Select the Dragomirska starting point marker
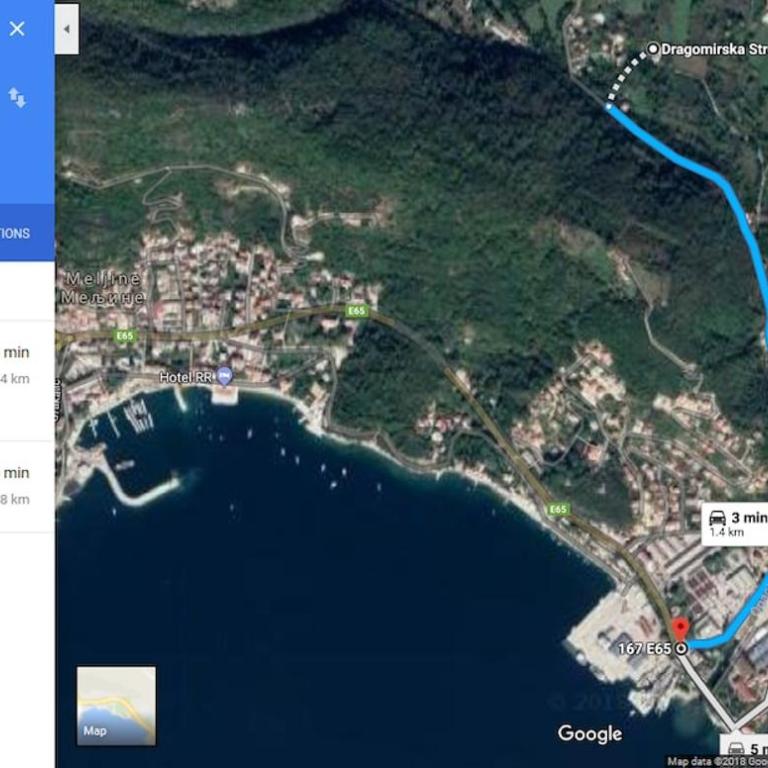The image size is (768, 768). pos(653,48)
